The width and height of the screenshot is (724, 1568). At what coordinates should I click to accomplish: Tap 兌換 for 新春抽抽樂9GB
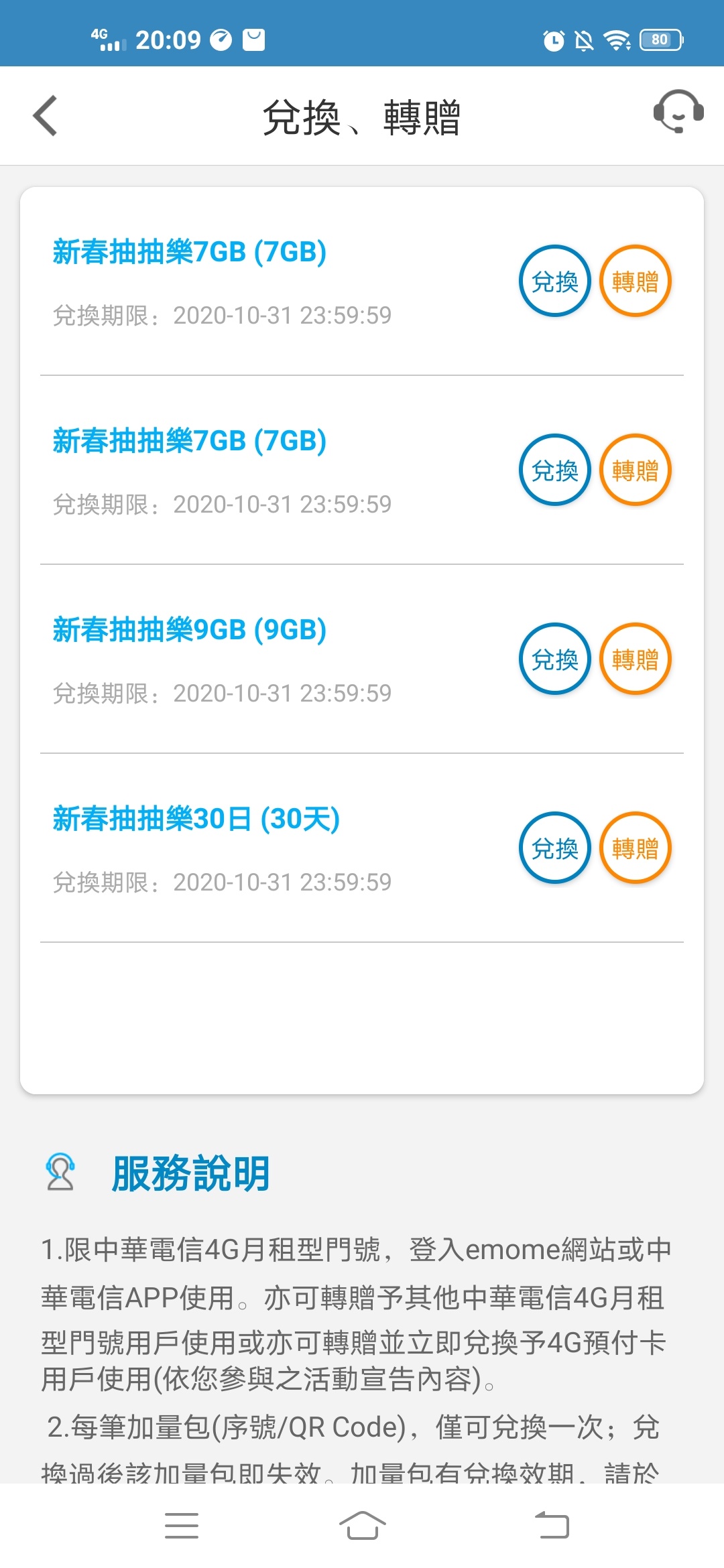point(554,659)
